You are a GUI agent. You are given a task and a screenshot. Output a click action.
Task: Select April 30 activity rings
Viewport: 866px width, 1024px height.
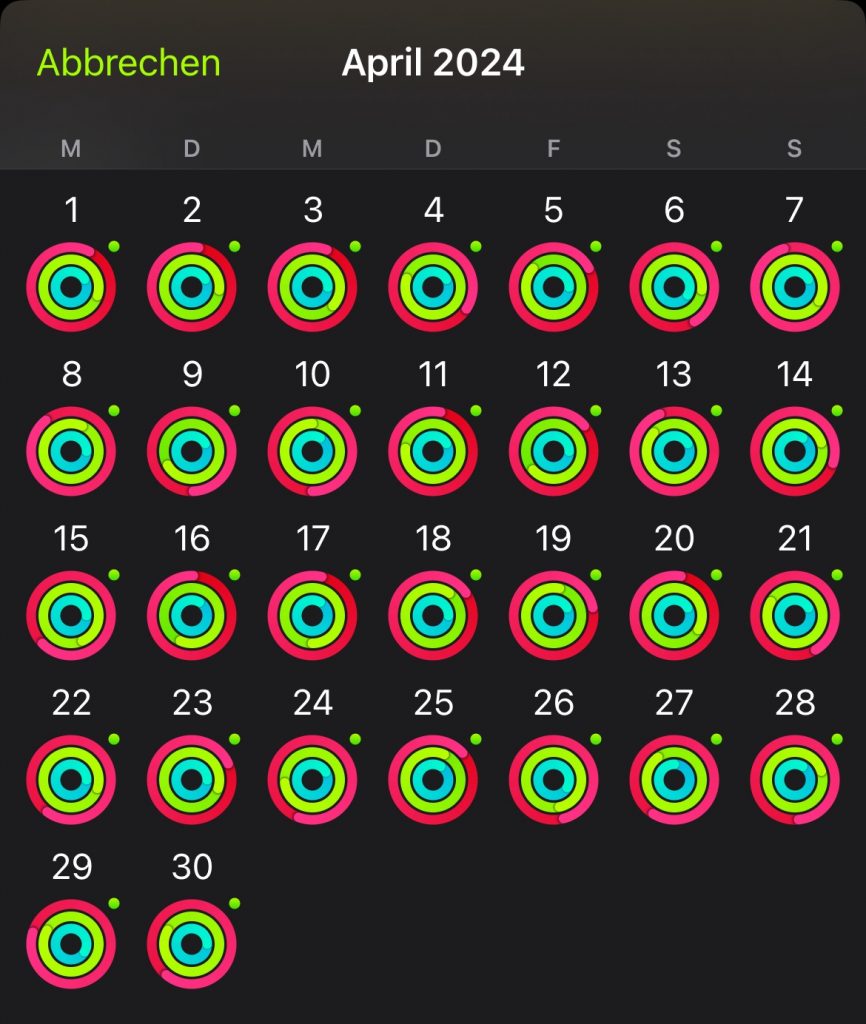click(192, 944)
